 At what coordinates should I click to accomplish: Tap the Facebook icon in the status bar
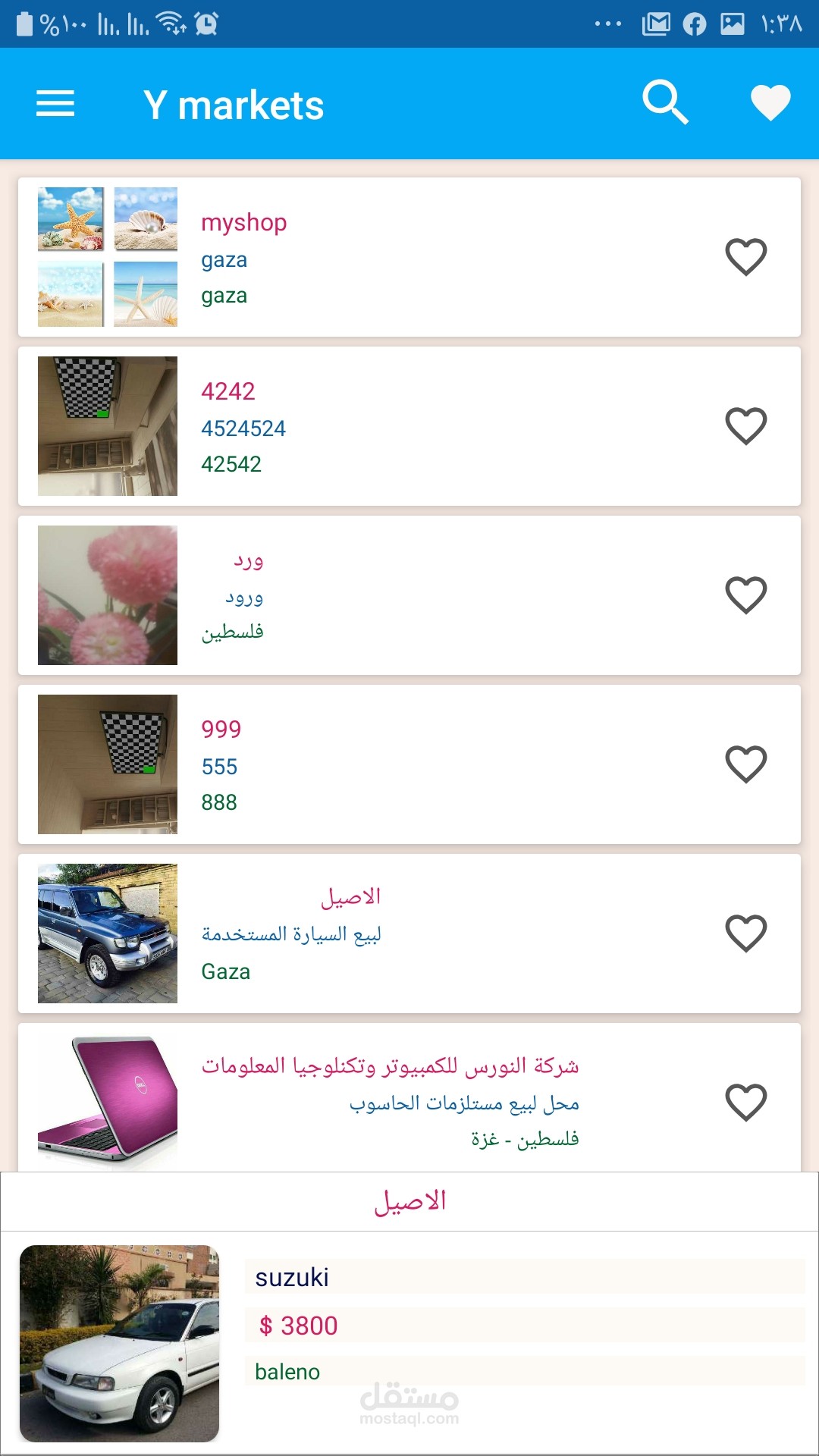point(695,23)
